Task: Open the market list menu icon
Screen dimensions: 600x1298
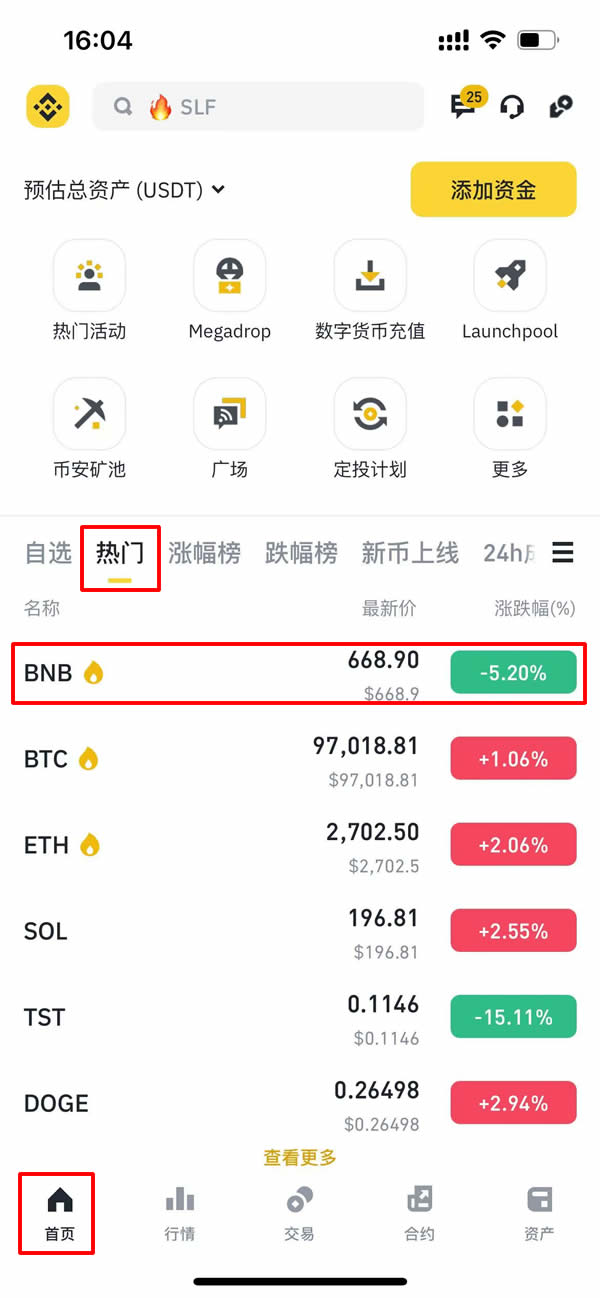Action: click(563, 552)
